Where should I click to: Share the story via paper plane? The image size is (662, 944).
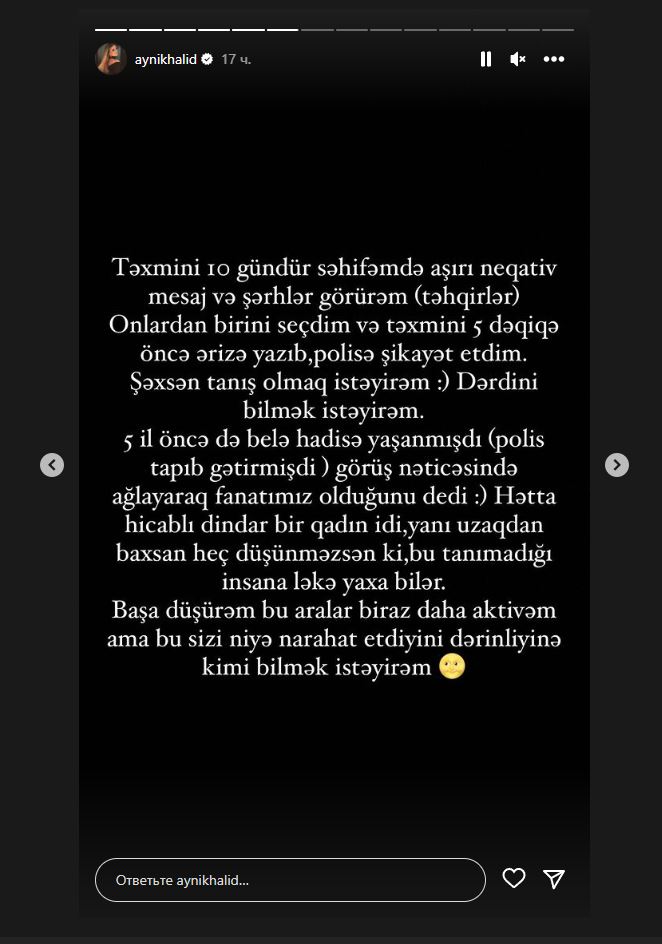[554, 879]
